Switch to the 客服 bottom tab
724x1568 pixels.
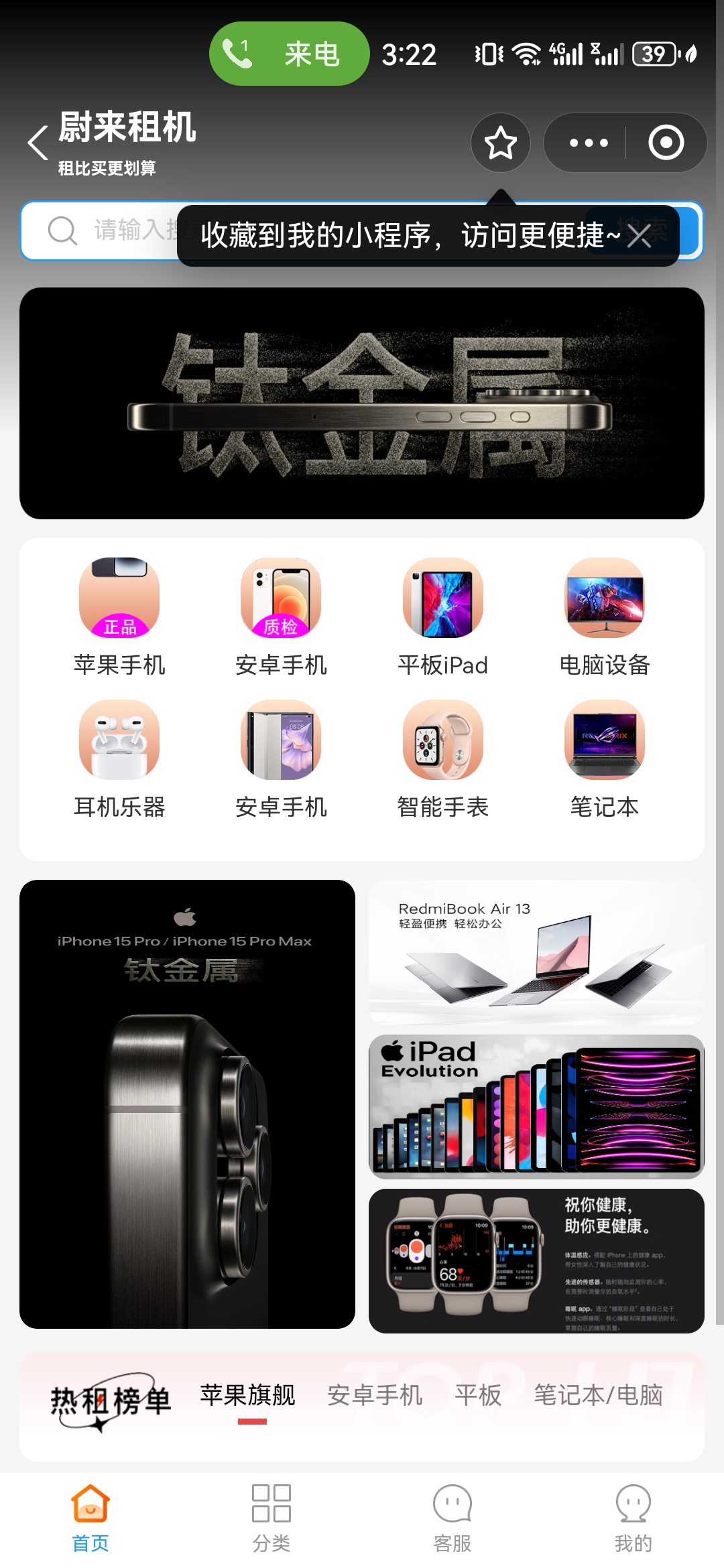452,1518
